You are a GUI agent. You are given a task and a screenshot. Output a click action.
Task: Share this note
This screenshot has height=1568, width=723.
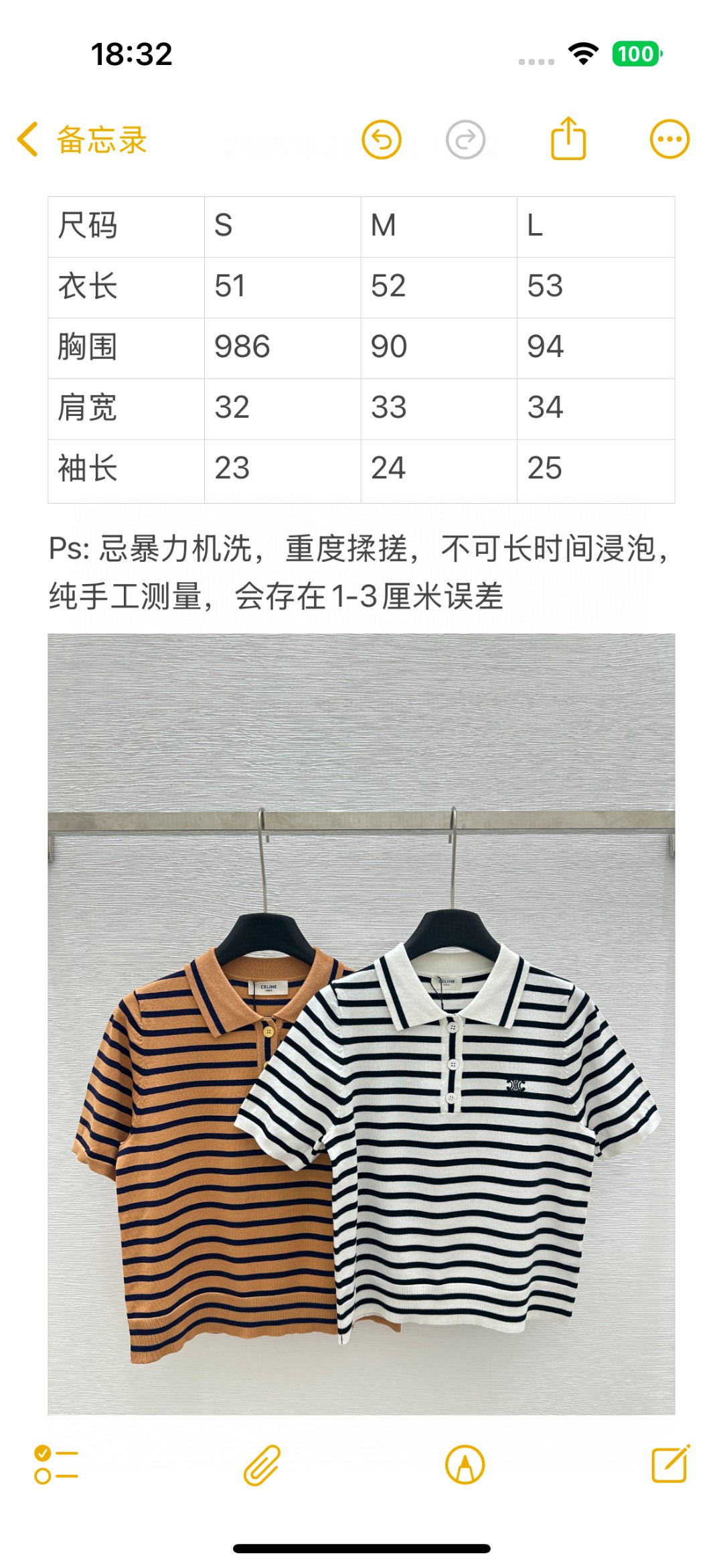pos(568,139)
